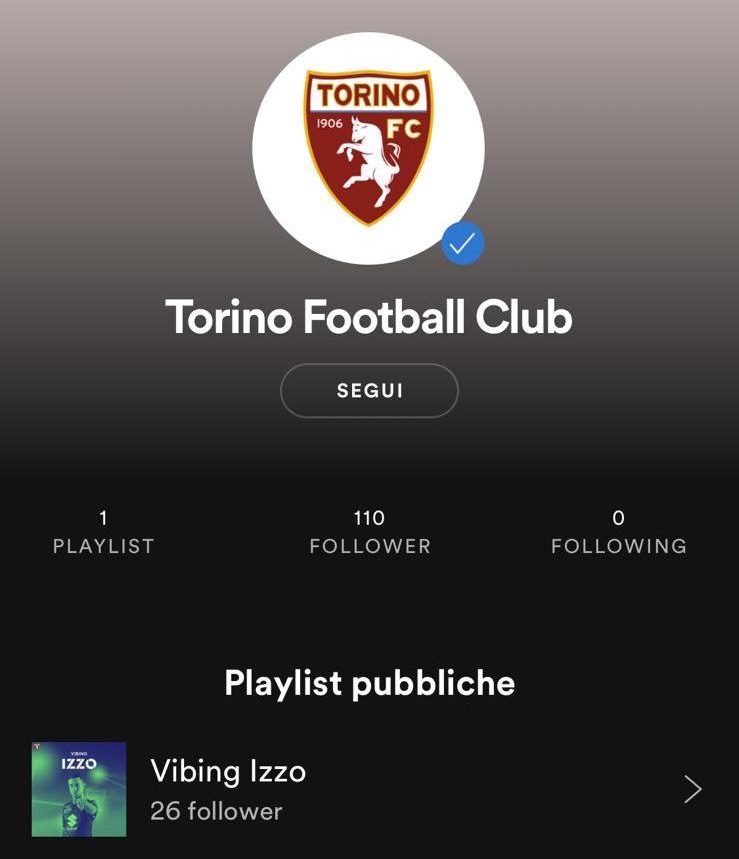Select the Playlist pubbliche section heading
The height and width of the screenshot is (859, 739).
[x=369, y=683]
